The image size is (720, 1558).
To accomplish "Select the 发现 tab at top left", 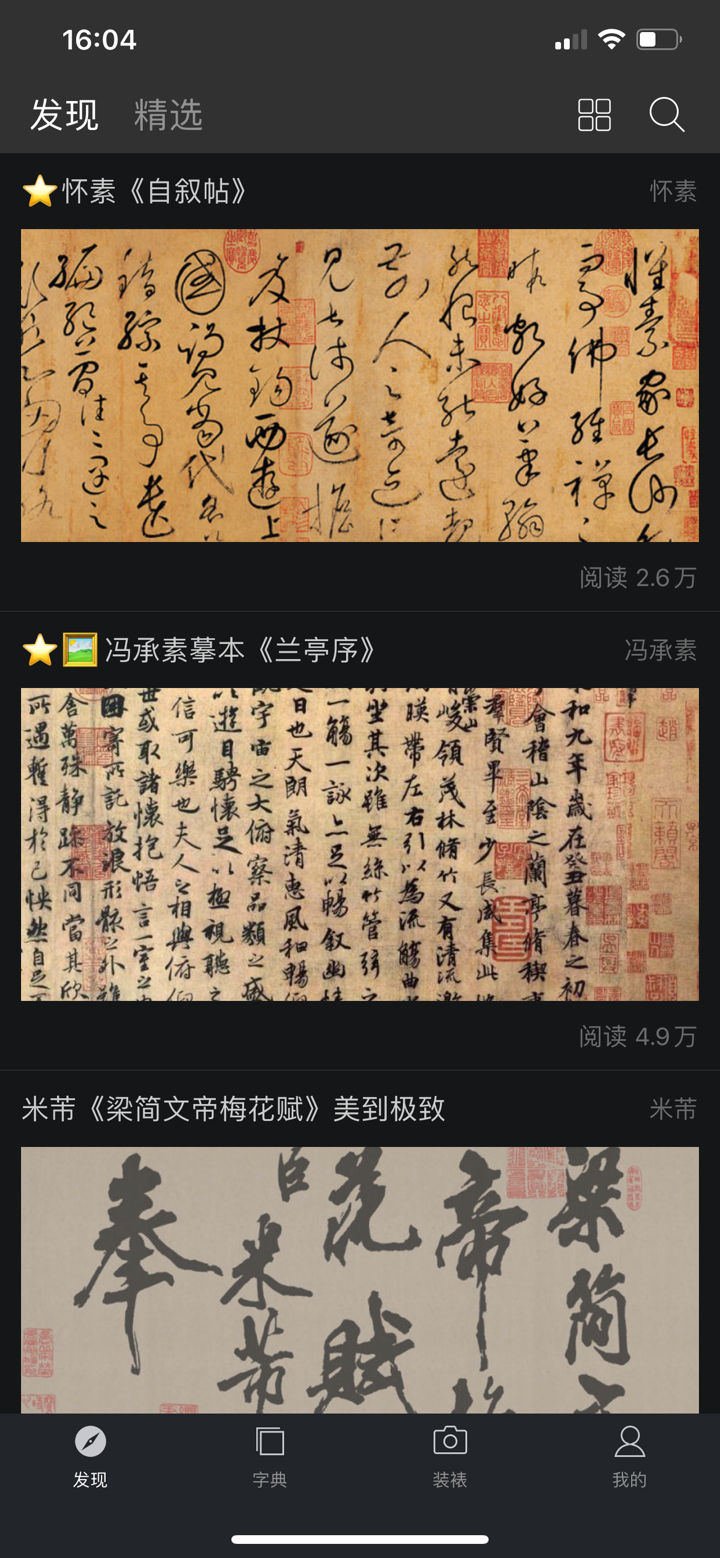I will (x=63, y=115).
